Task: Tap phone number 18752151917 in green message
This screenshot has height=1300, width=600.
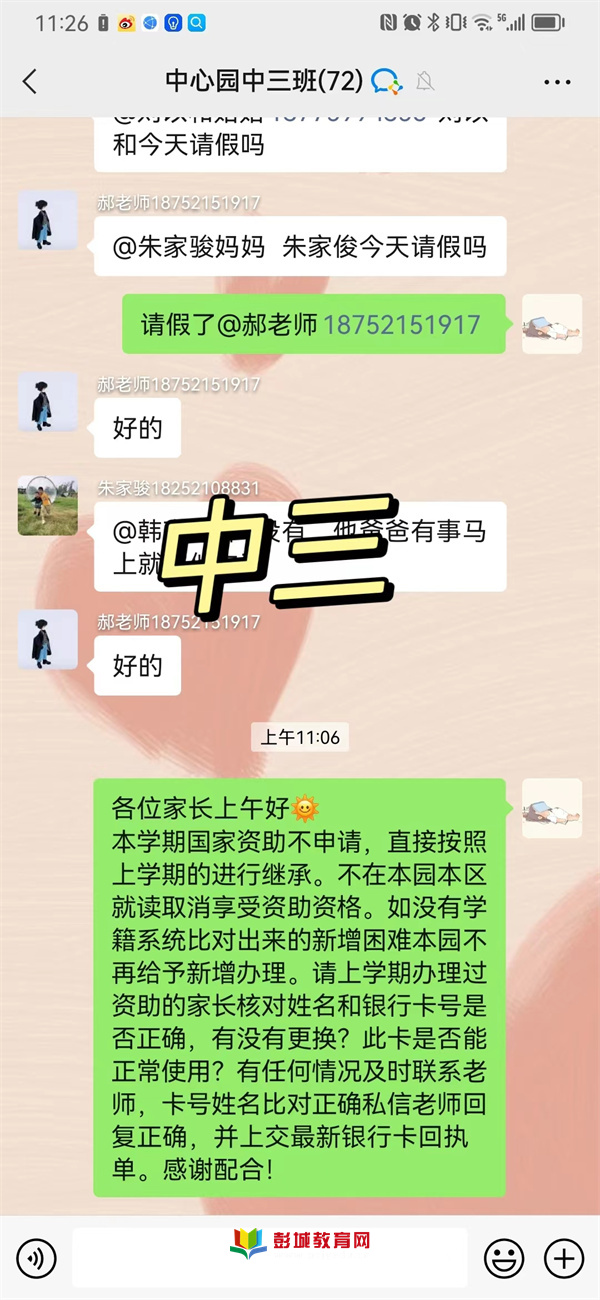Action: [401, 324]
